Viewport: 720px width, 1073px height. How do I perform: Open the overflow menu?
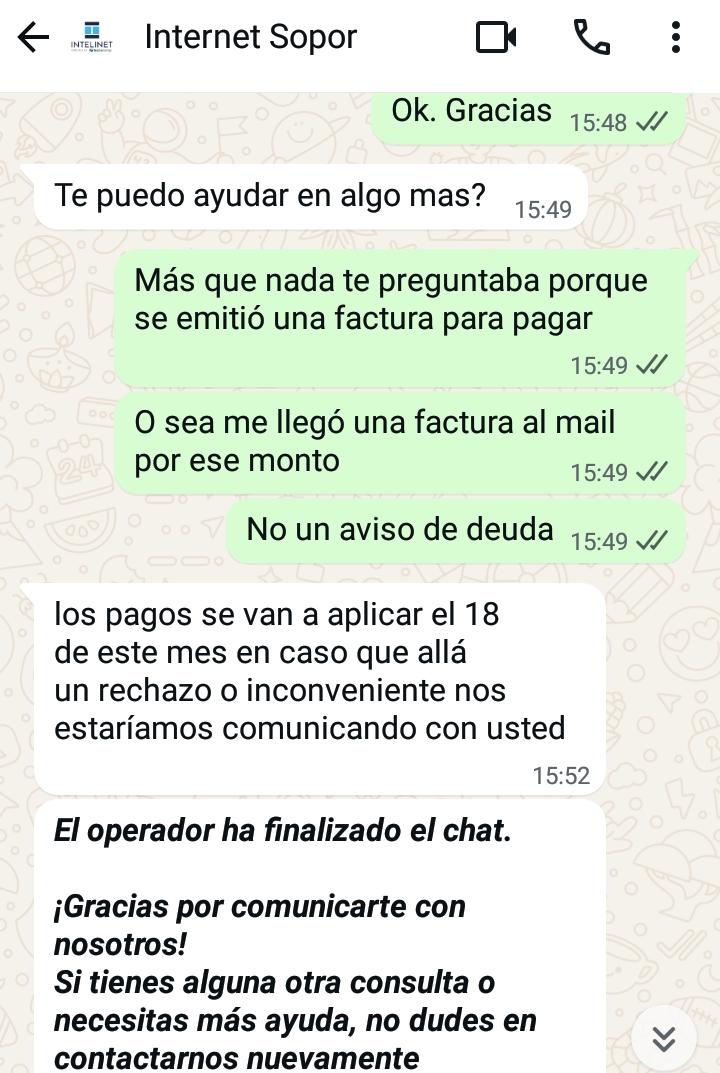click(x=676, y=38)
